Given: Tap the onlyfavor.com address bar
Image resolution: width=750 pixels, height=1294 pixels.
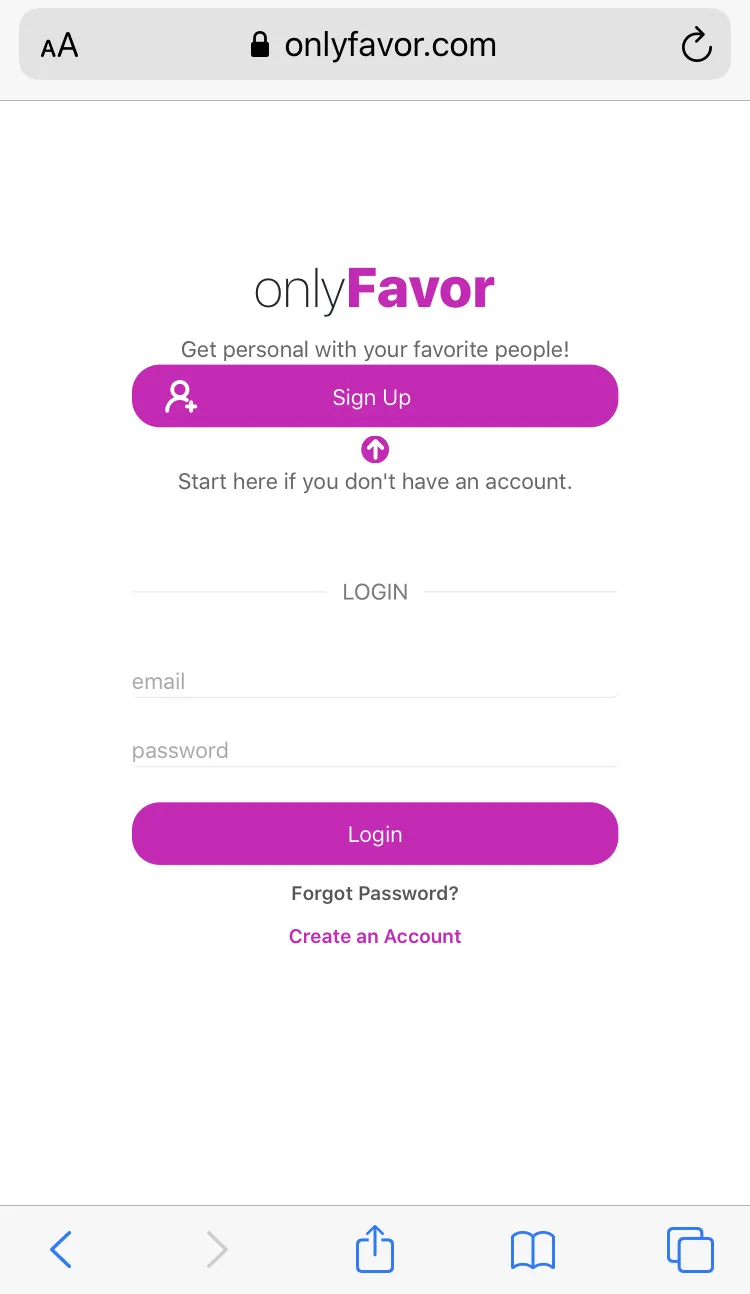Looking at the screenshot, I should point(375,45).
